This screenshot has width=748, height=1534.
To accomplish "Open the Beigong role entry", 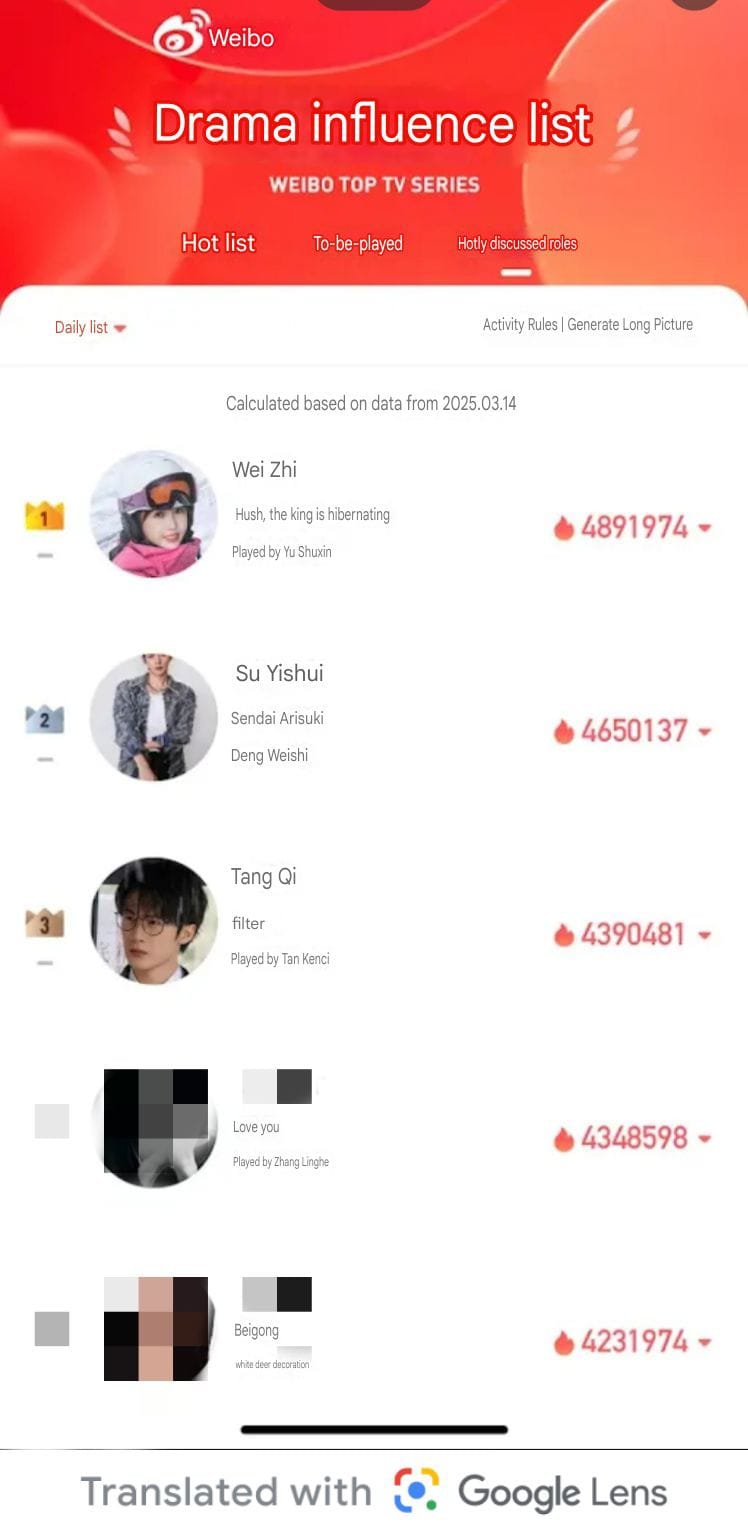I will point(256,1330).
